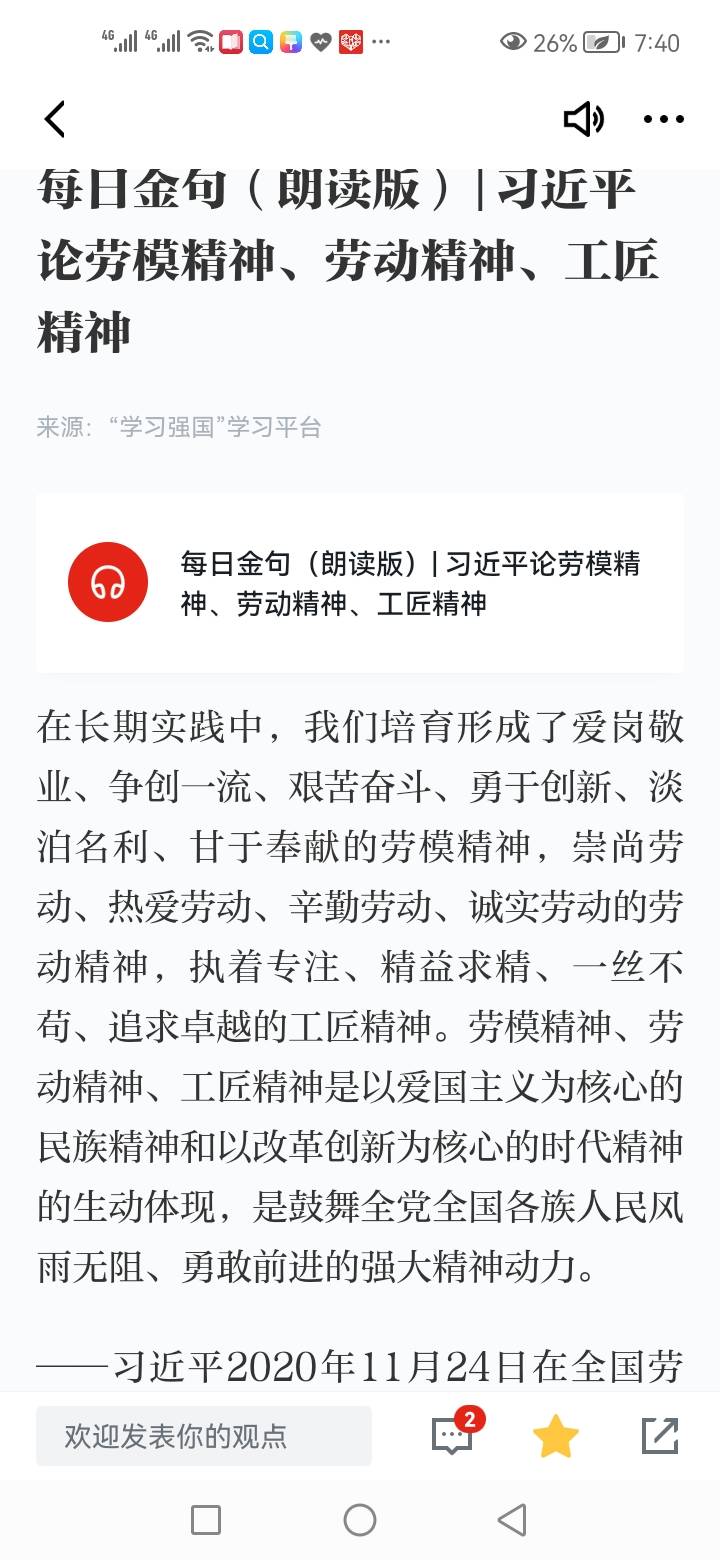Share the article with the share icon
The image size is (720, 1560).
658,1437
